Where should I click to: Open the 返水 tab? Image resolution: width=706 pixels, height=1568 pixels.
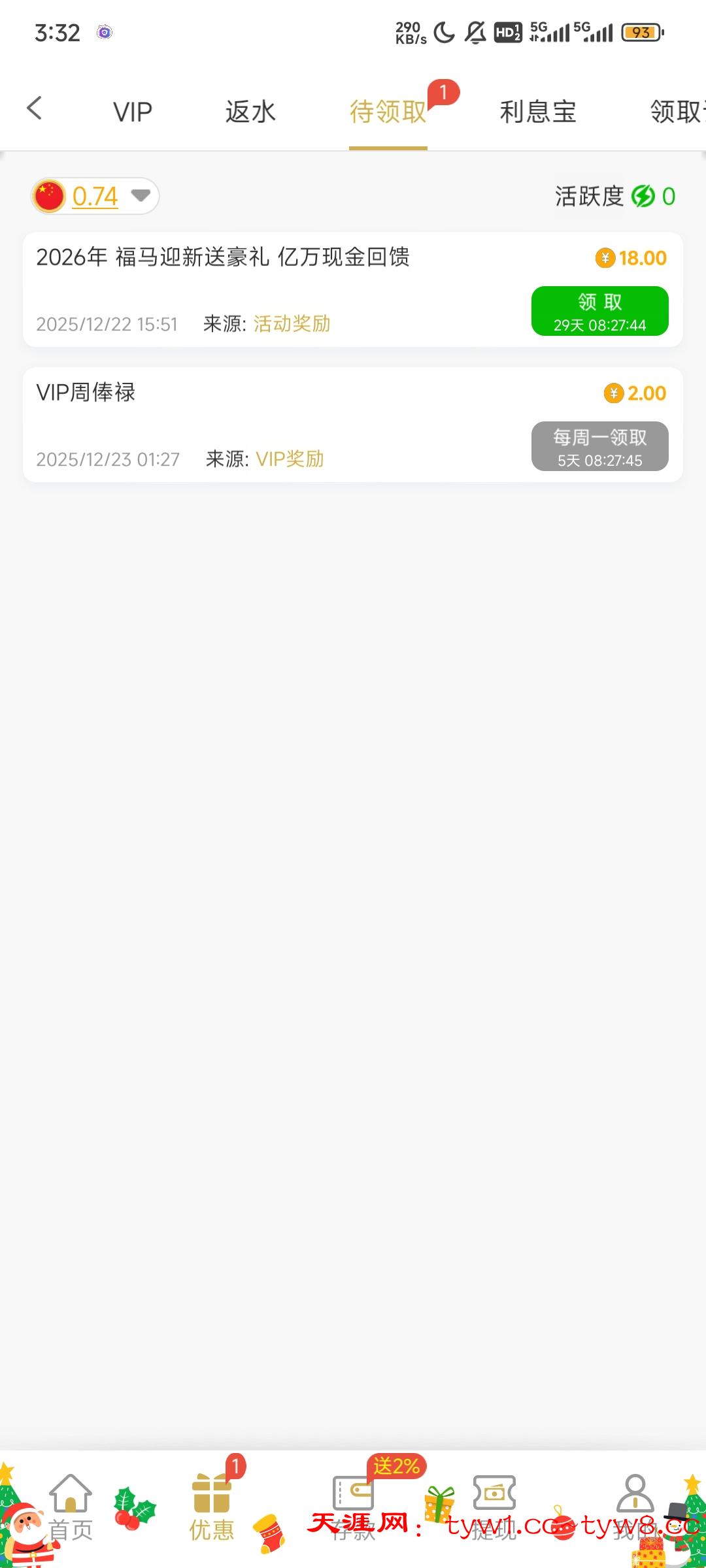coord(250,112)
